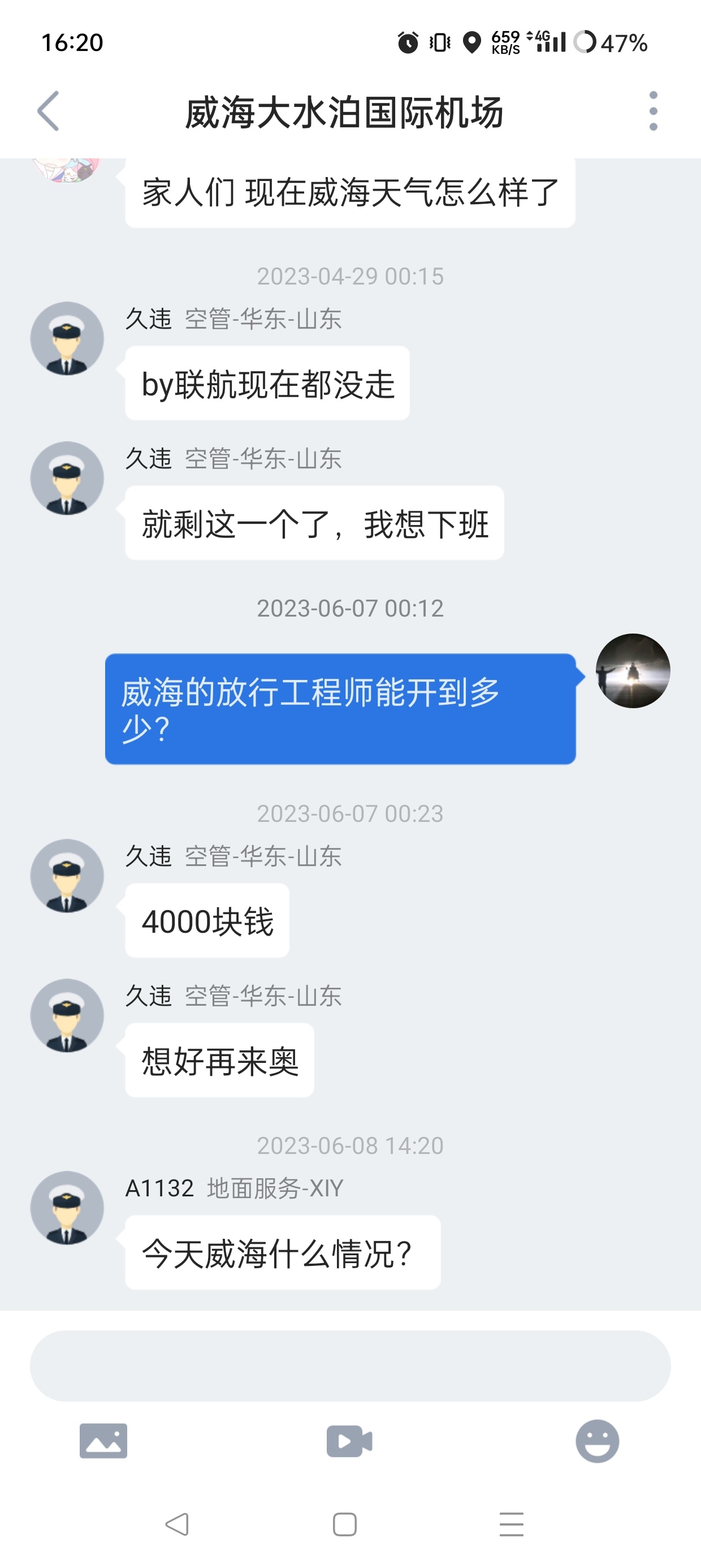The width and height of the screenshot is (701, 1568).
Task: Tap the message input field
Action: 350,1366
